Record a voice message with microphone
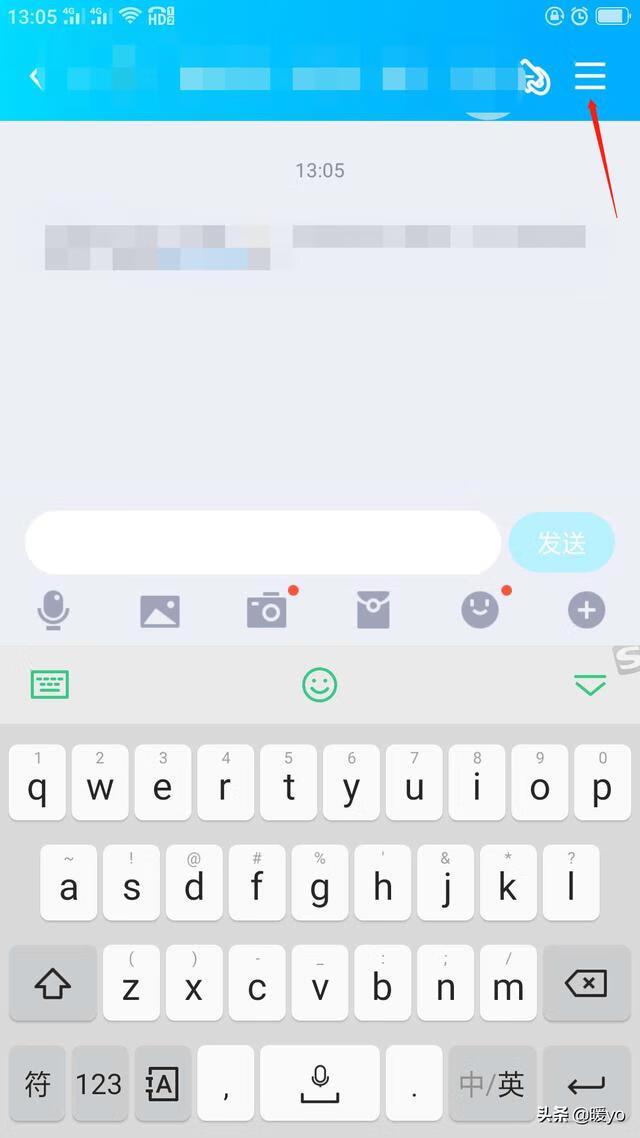This screenshot has width=640, height=1138. click(x=53, y=609)
